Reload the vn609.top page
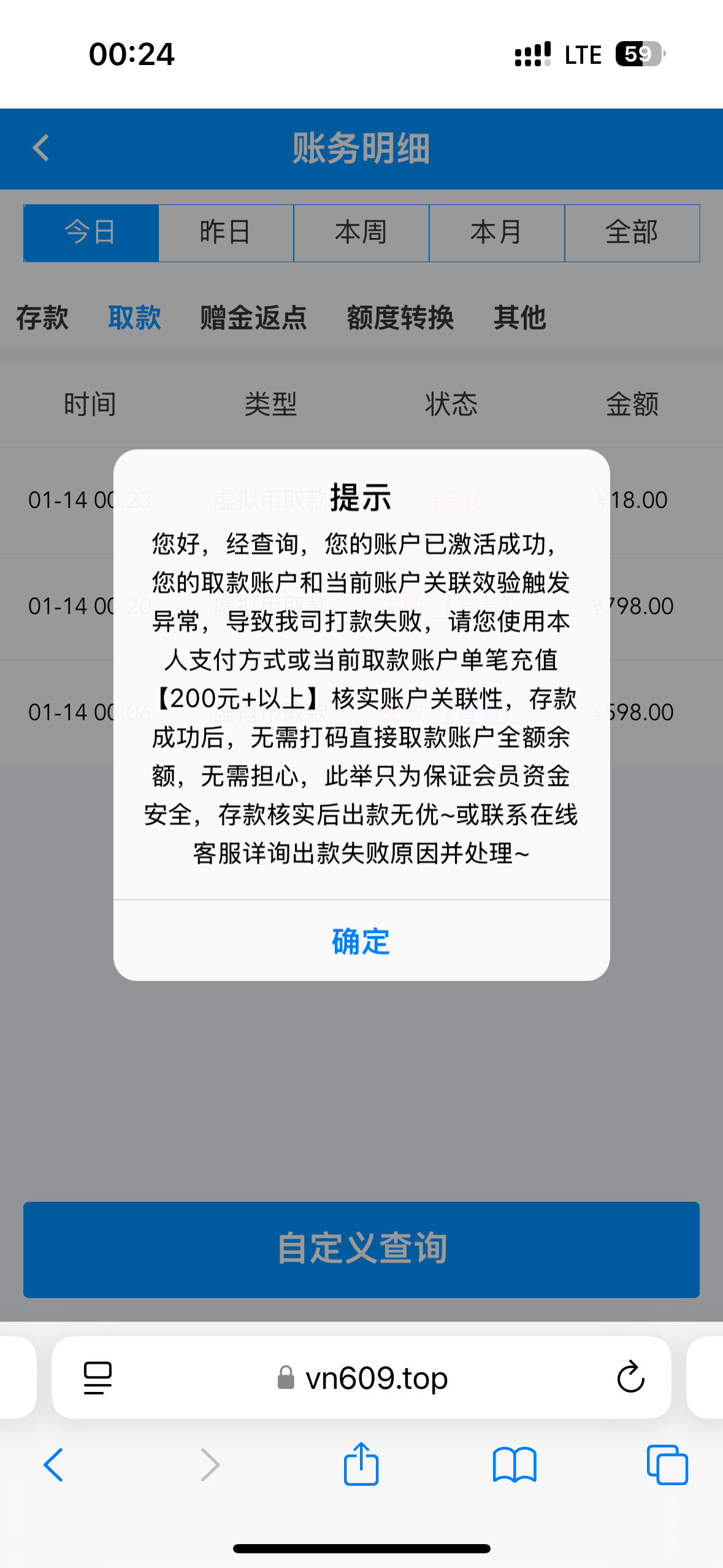Image resolution: width=723 pixels, height=1568 pixels. (630, 1378)
